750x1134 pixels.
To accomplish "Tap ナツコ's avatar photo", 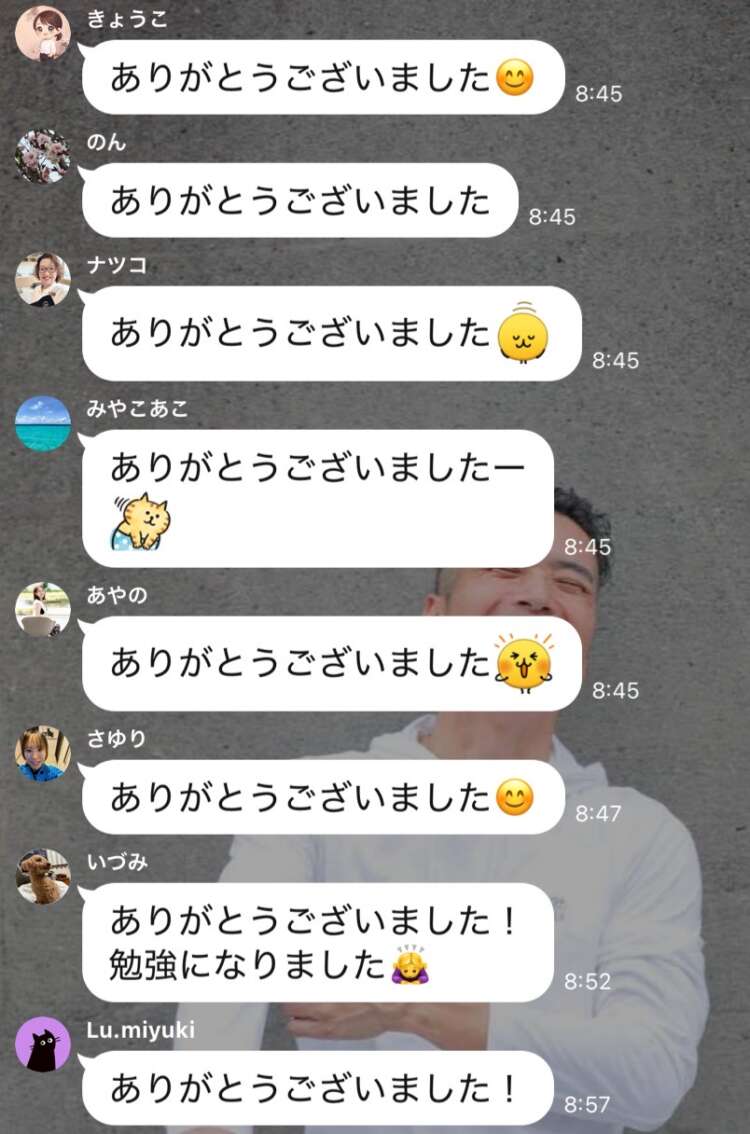I will 43,279.
